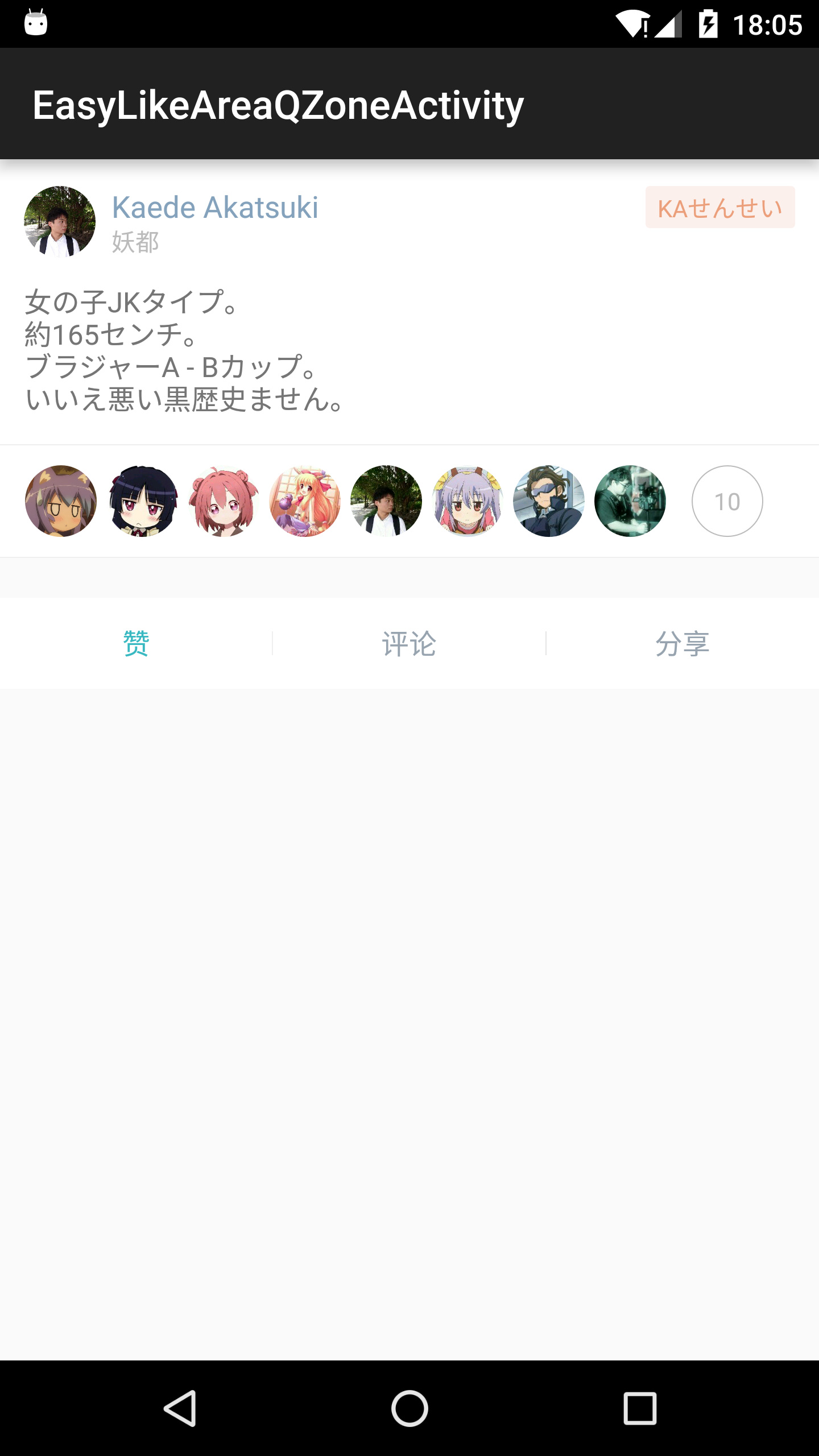The height and width of the screenshot is (1456, 819).
Task: Tap the KAせんせい tag chip
Action: (x=719, y=208)
